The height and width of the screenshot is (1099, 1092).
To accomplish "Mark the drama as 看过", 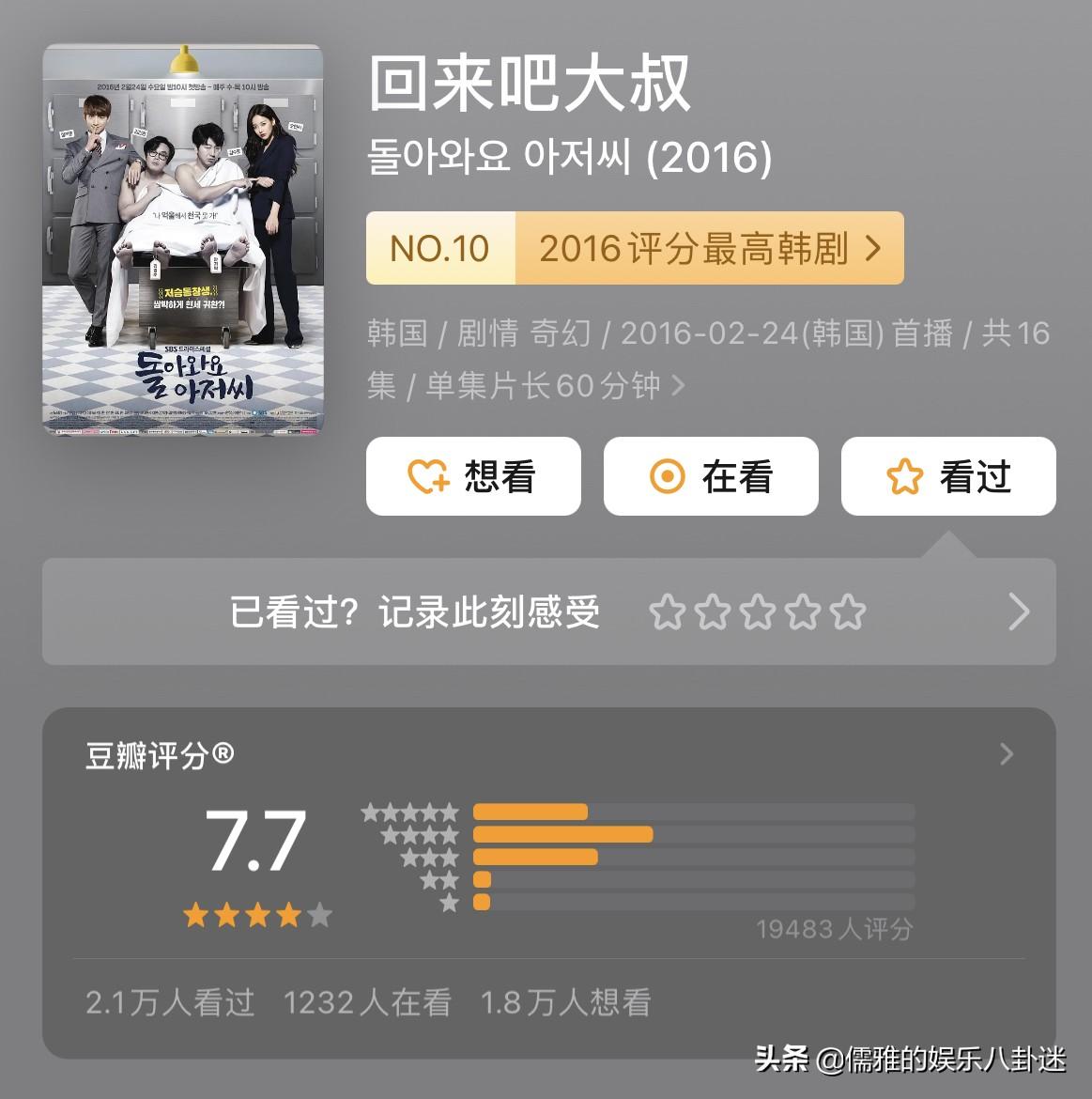I will pyautogui.click(x=948, y=476).
